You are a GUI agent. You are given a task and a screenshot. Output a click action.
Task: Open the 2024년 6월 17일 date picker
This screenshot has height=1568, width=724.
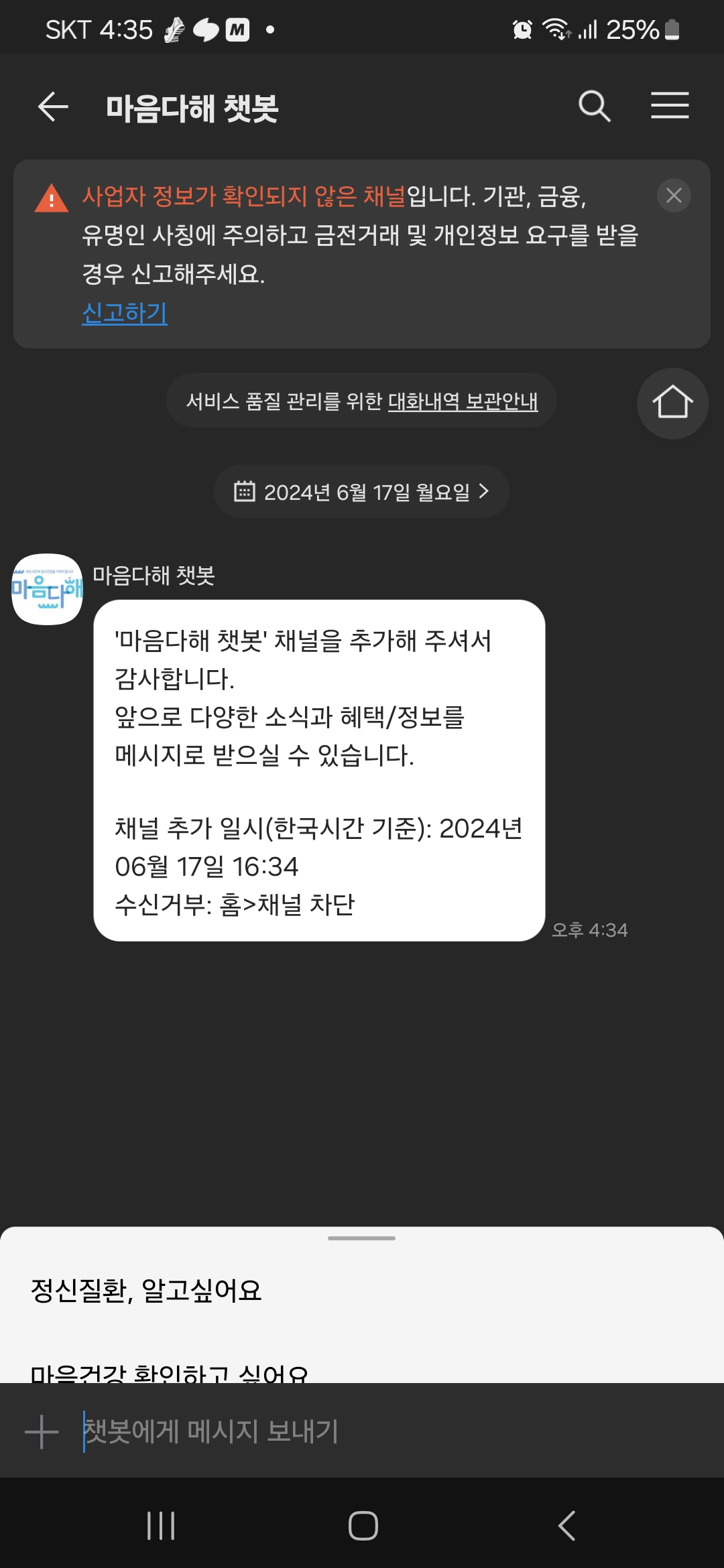click(x=361, y=492)
